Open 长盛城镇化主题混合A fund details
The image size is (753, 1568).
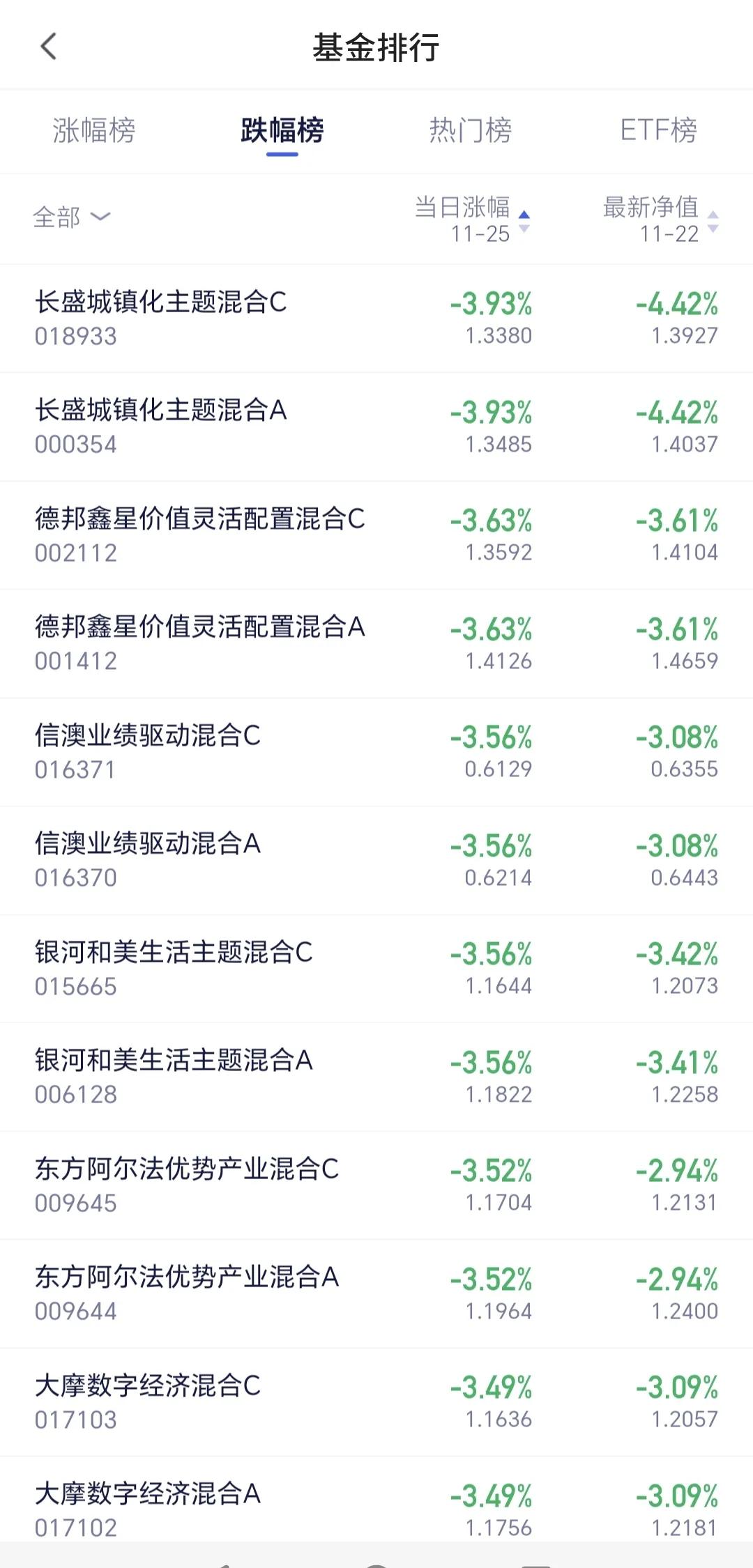point(376,427)
